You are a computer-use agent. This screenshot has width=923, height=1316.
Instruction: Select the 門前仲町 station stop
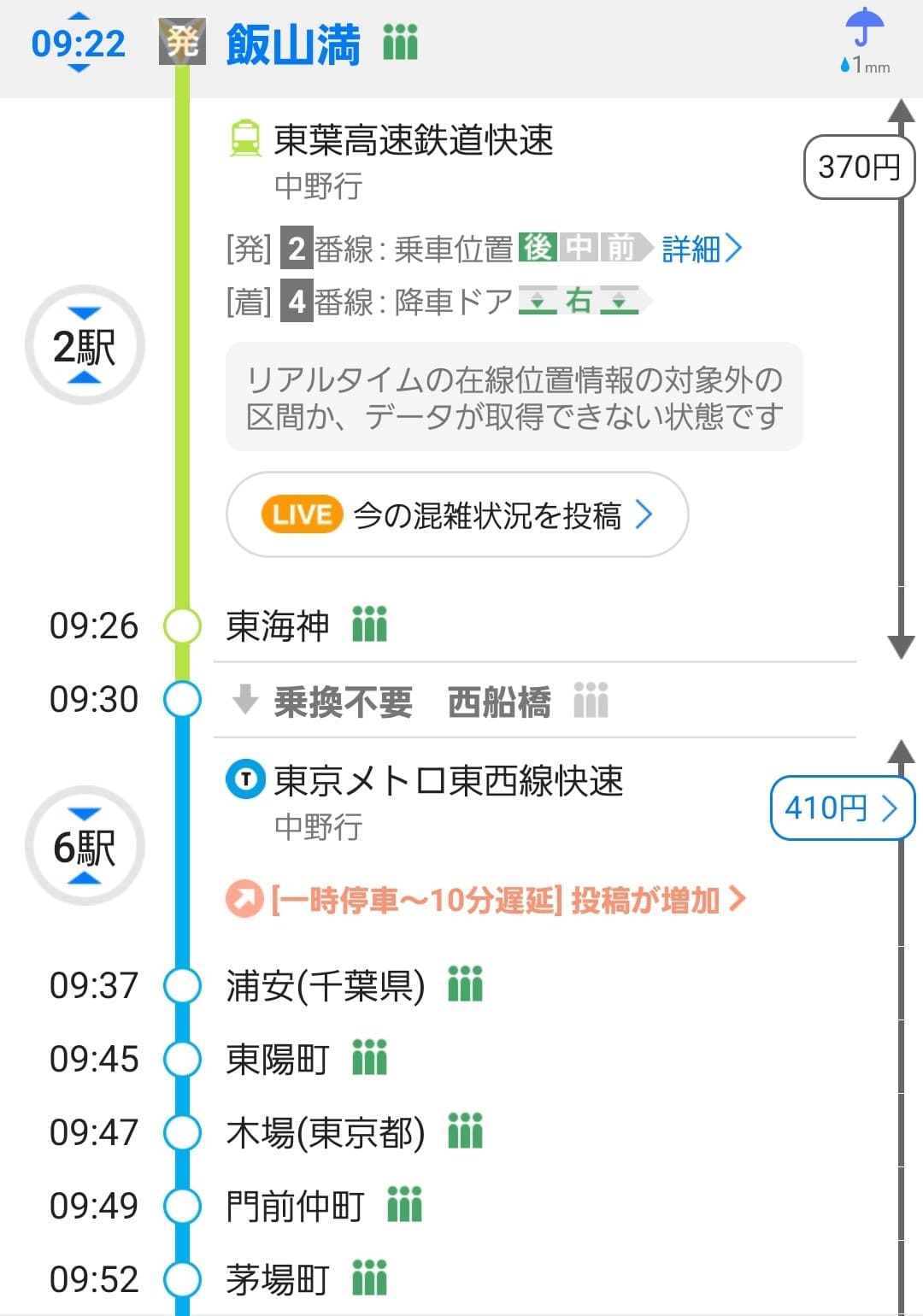295,1207
